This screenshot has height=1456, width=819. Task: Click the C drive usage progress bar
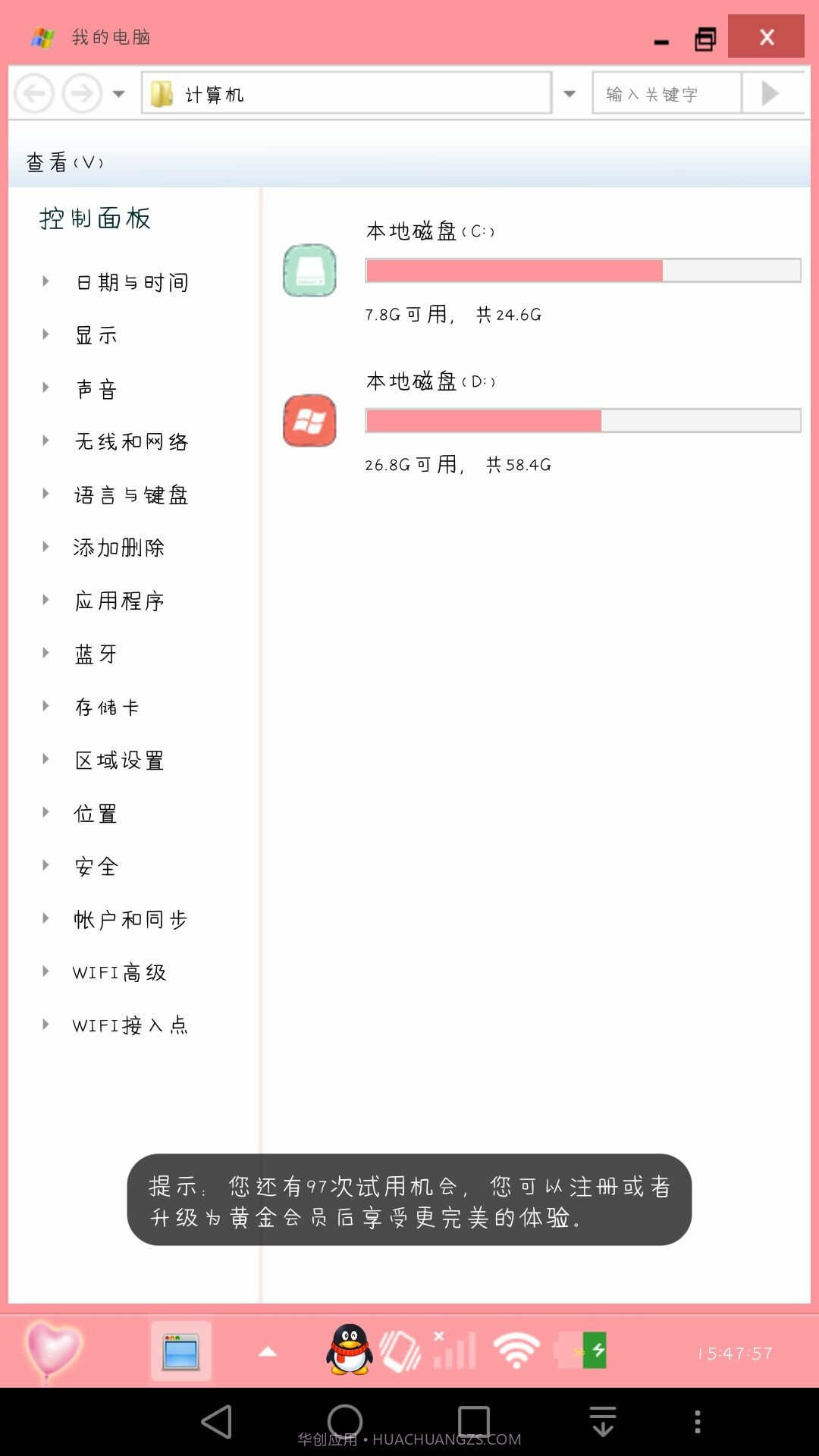point(582,270)
